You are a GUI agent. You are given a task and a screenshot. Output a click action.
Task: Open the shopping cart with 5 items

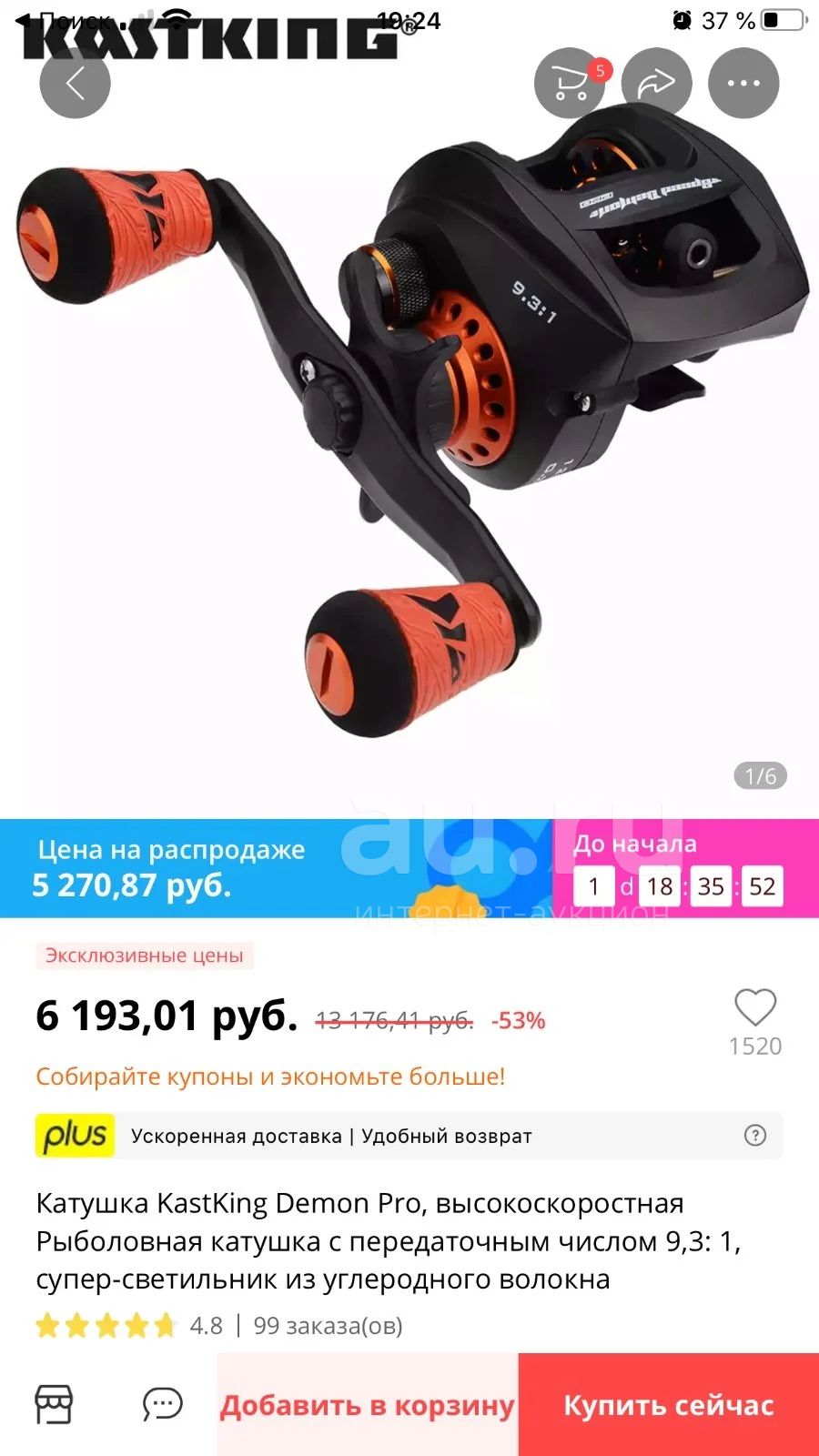(x=571, y=84)
